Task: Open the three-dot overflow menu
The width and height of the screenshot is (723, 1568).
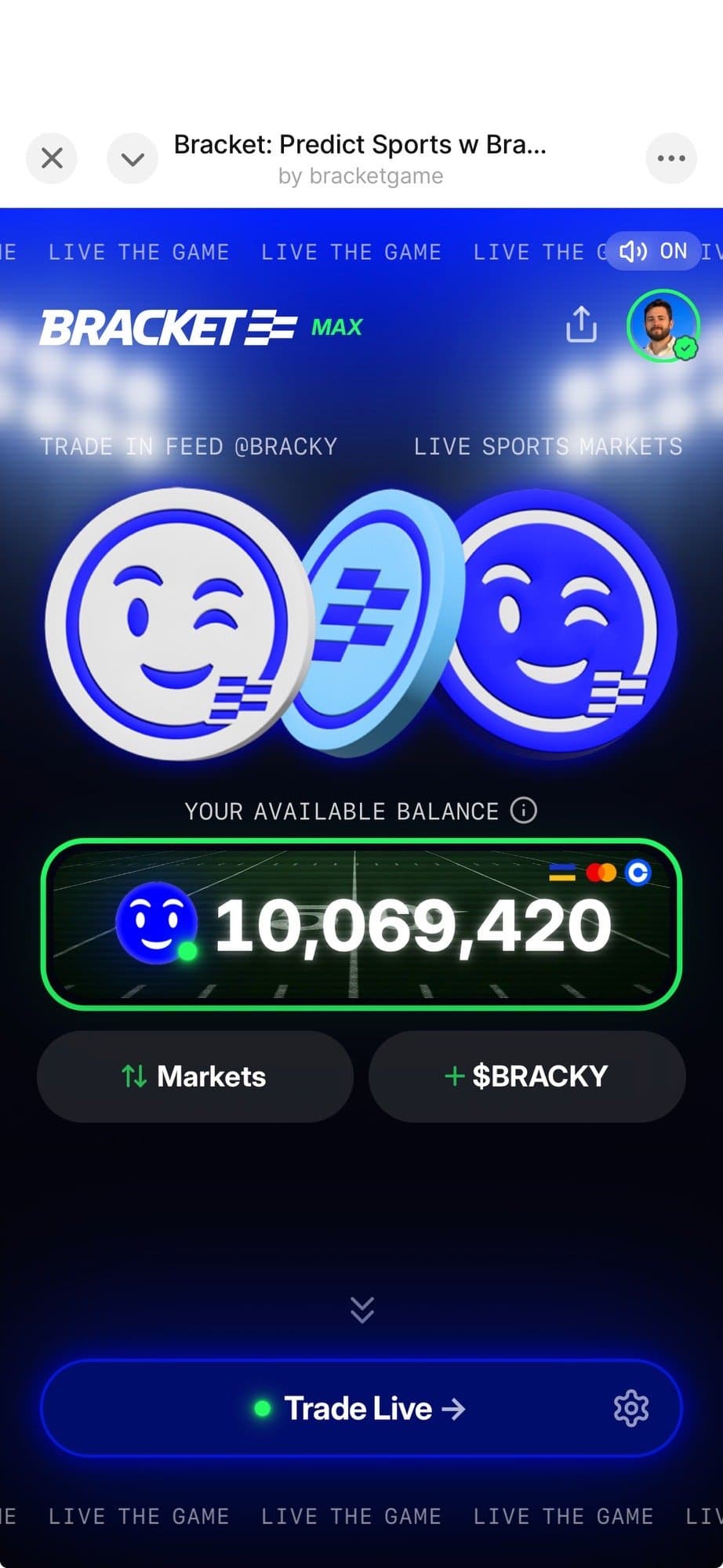Action: tap(671, 158)
